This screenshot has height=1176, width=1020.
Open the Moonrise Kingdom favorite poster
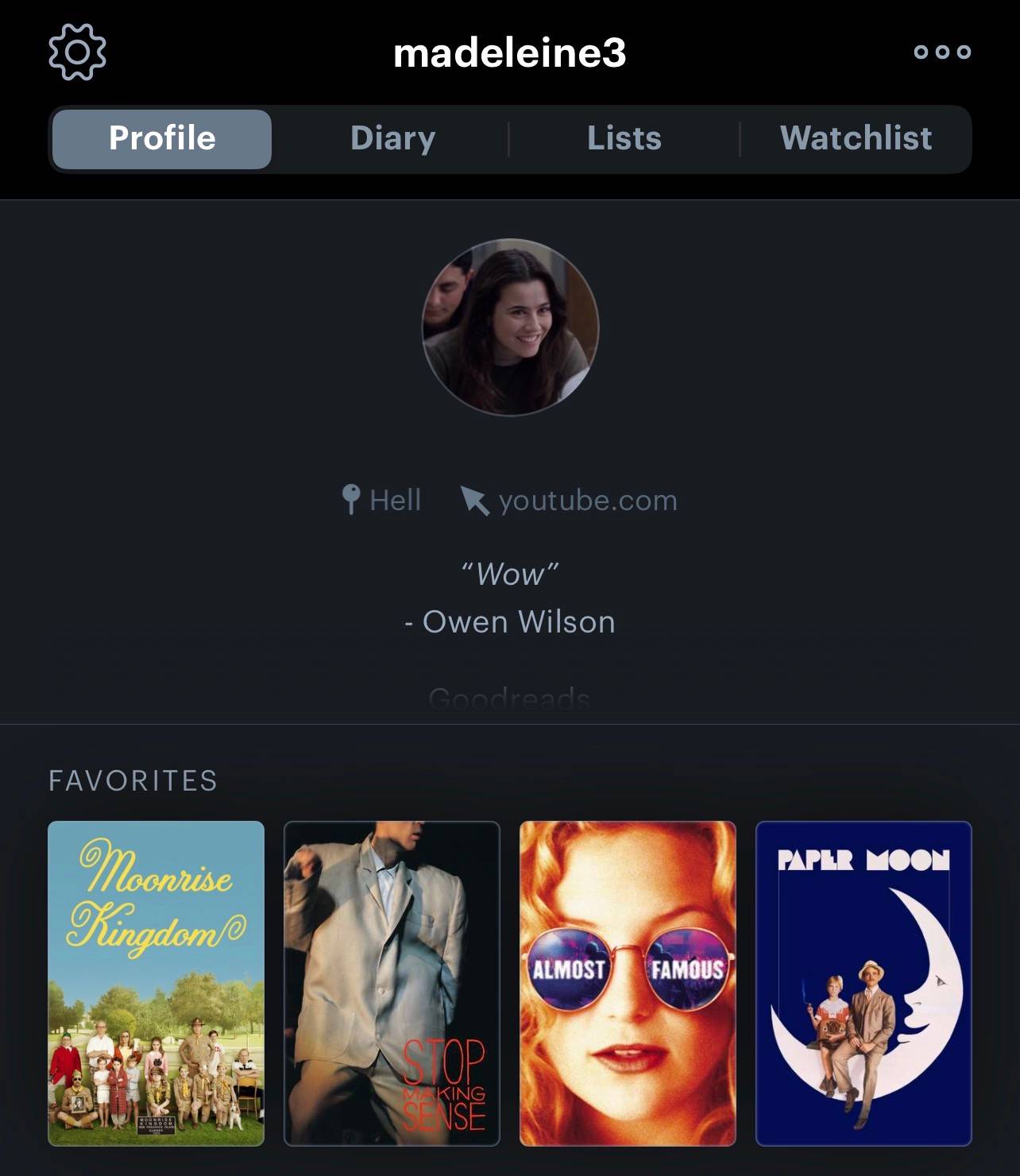(156, 983)
